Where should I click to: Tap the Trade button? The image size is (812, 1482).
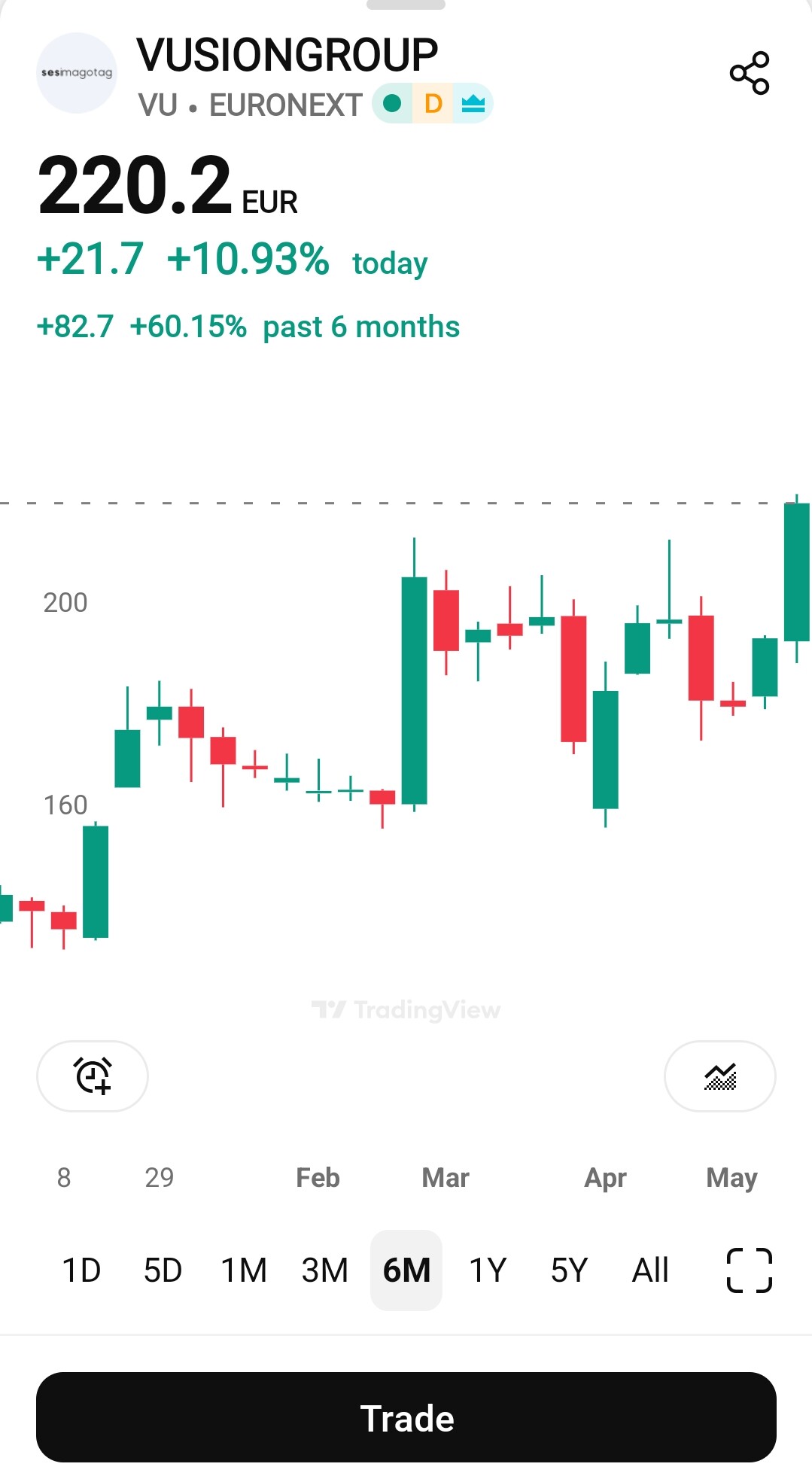[x=406, y=1417]
